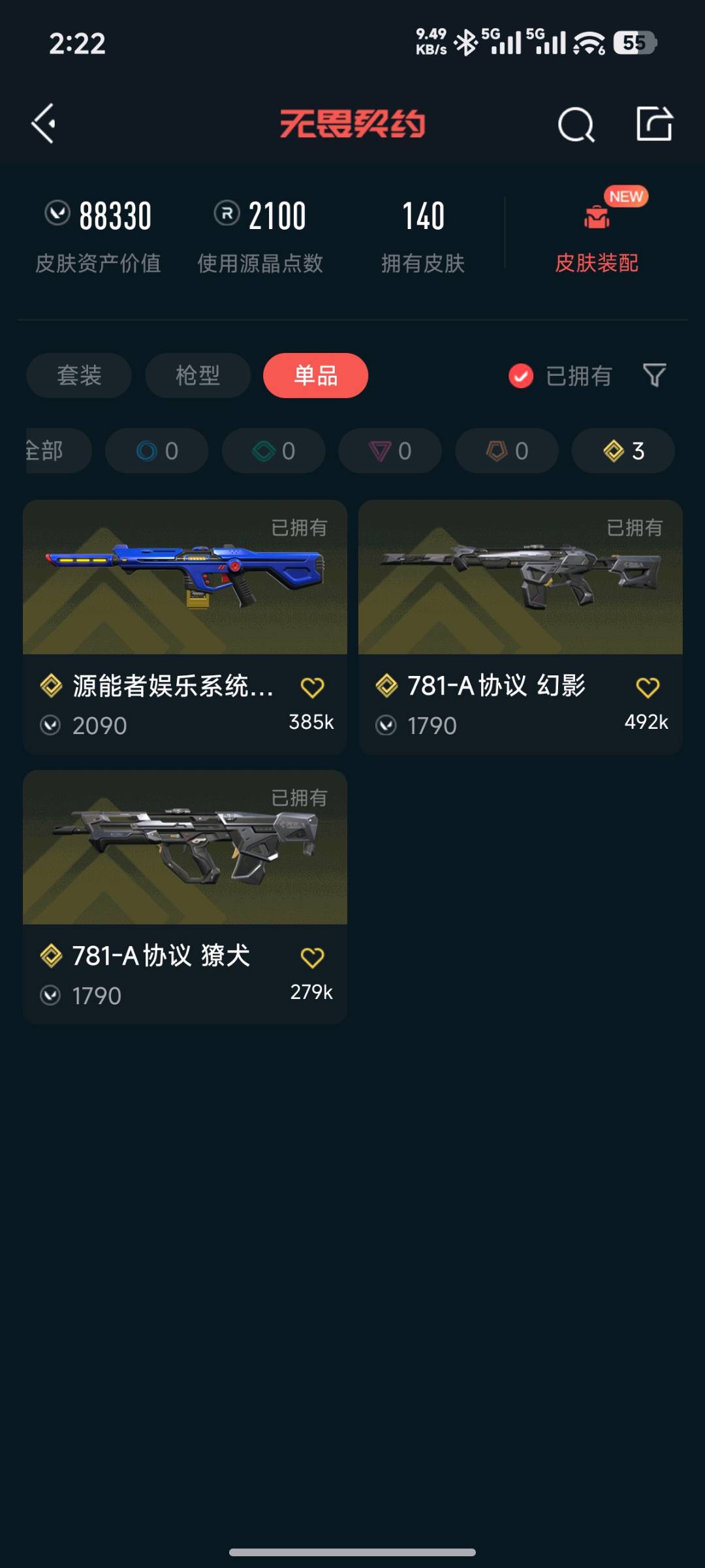Screen dimensions: 705x1568
Task: Open the 源能者娱乐系统 skin card
Action: 185,627
